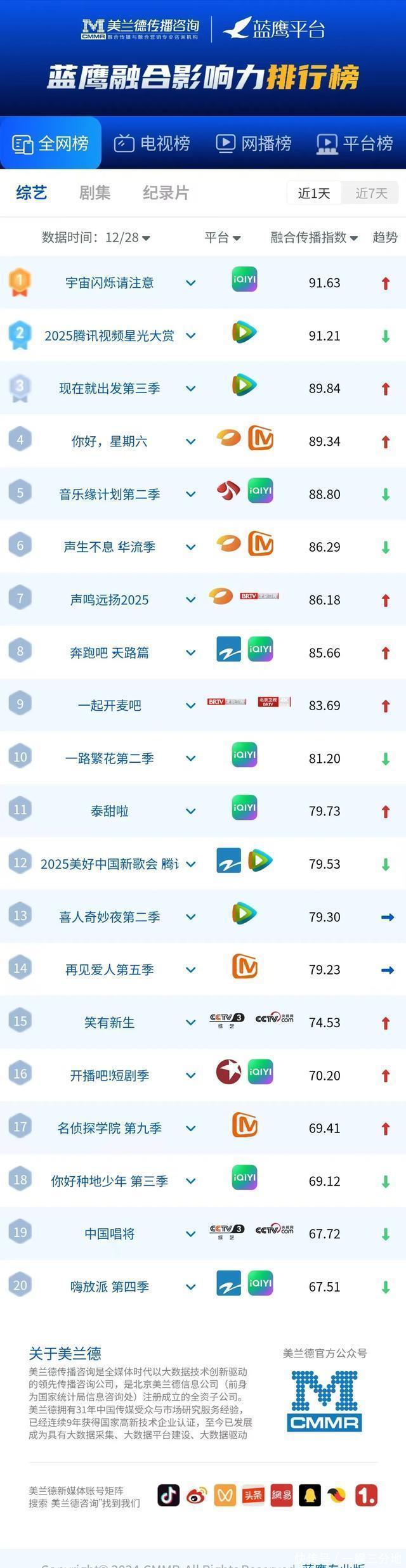Switch the time range to 近7天
406x1568 pixels.
[x=371, y=193]
